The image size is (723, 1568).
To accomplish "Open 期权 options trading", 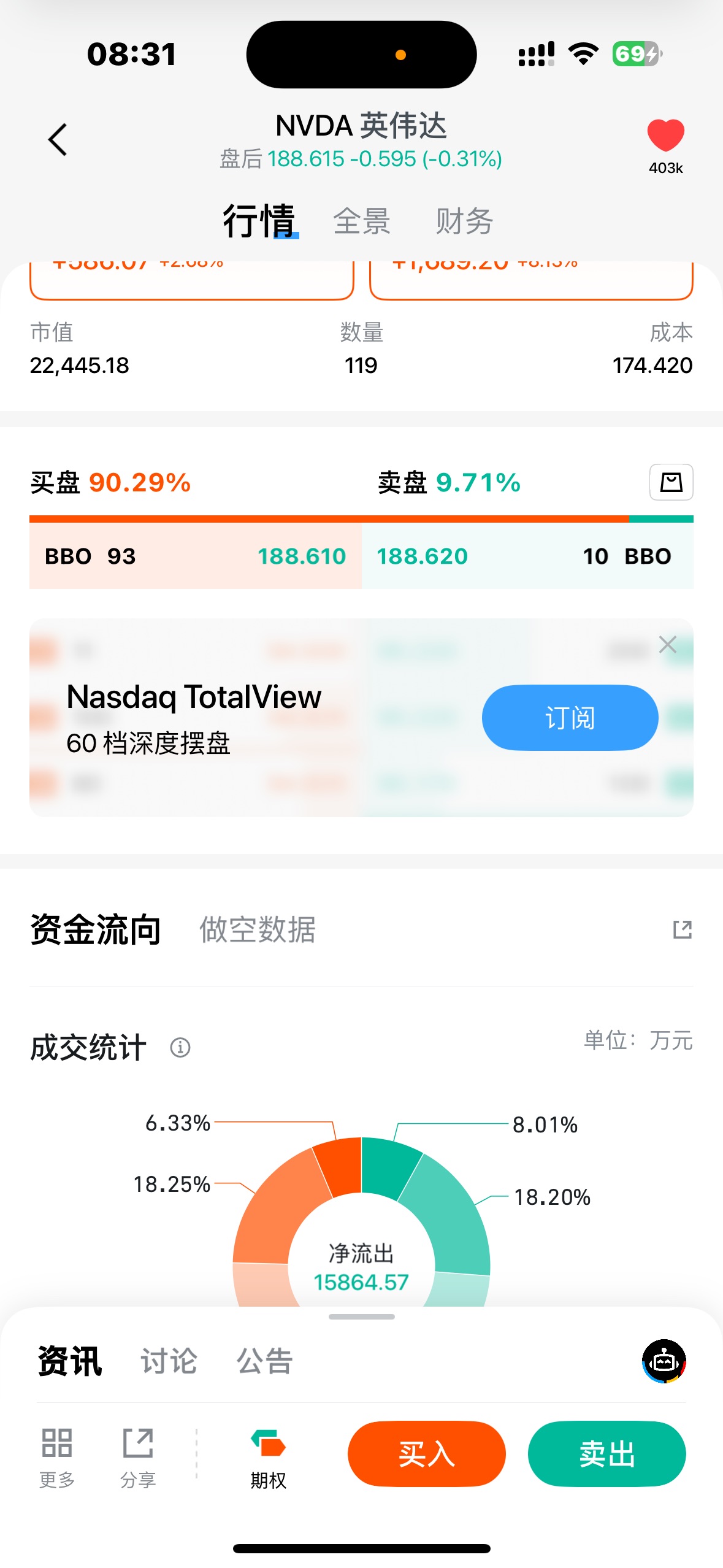I will (x=268, y=1453).
